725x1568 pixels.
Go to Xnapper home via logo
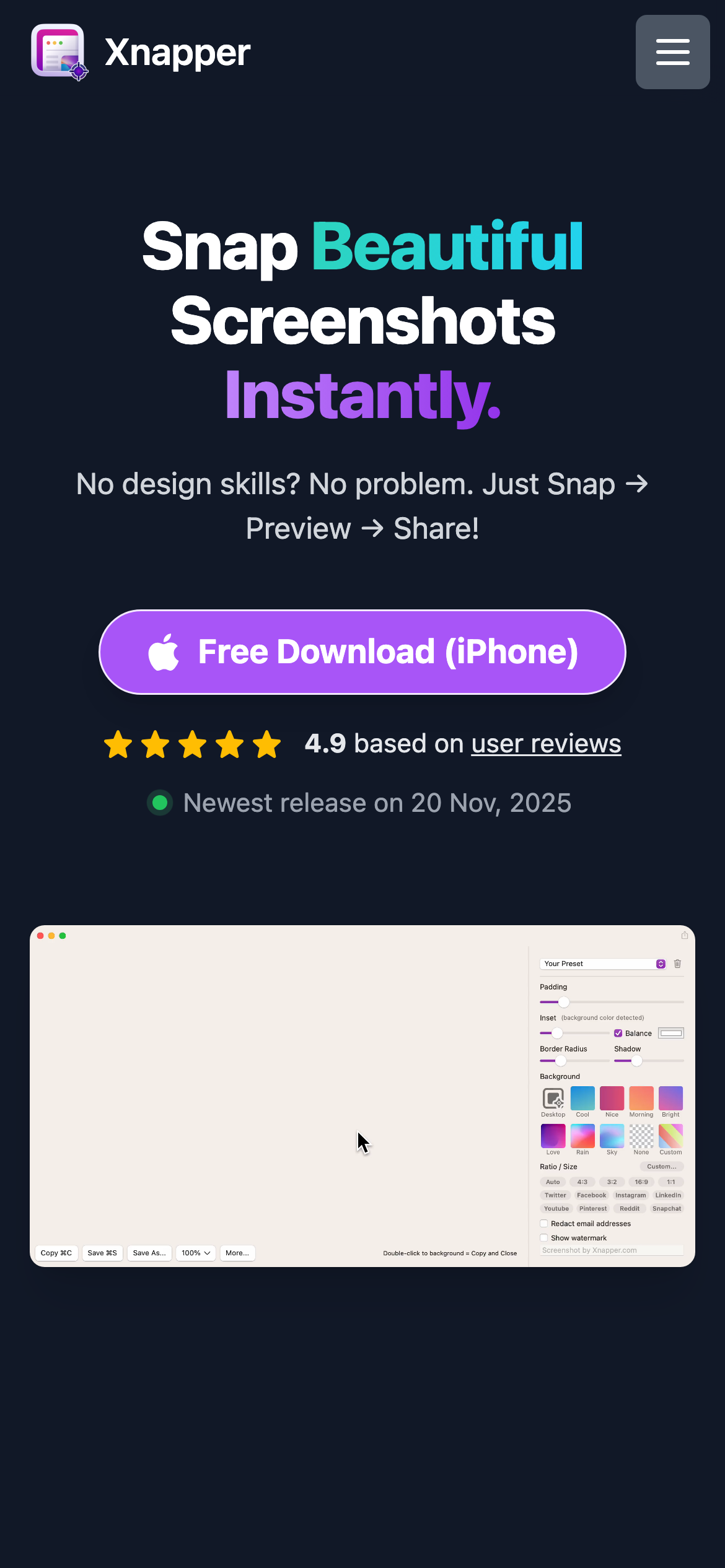141,53
